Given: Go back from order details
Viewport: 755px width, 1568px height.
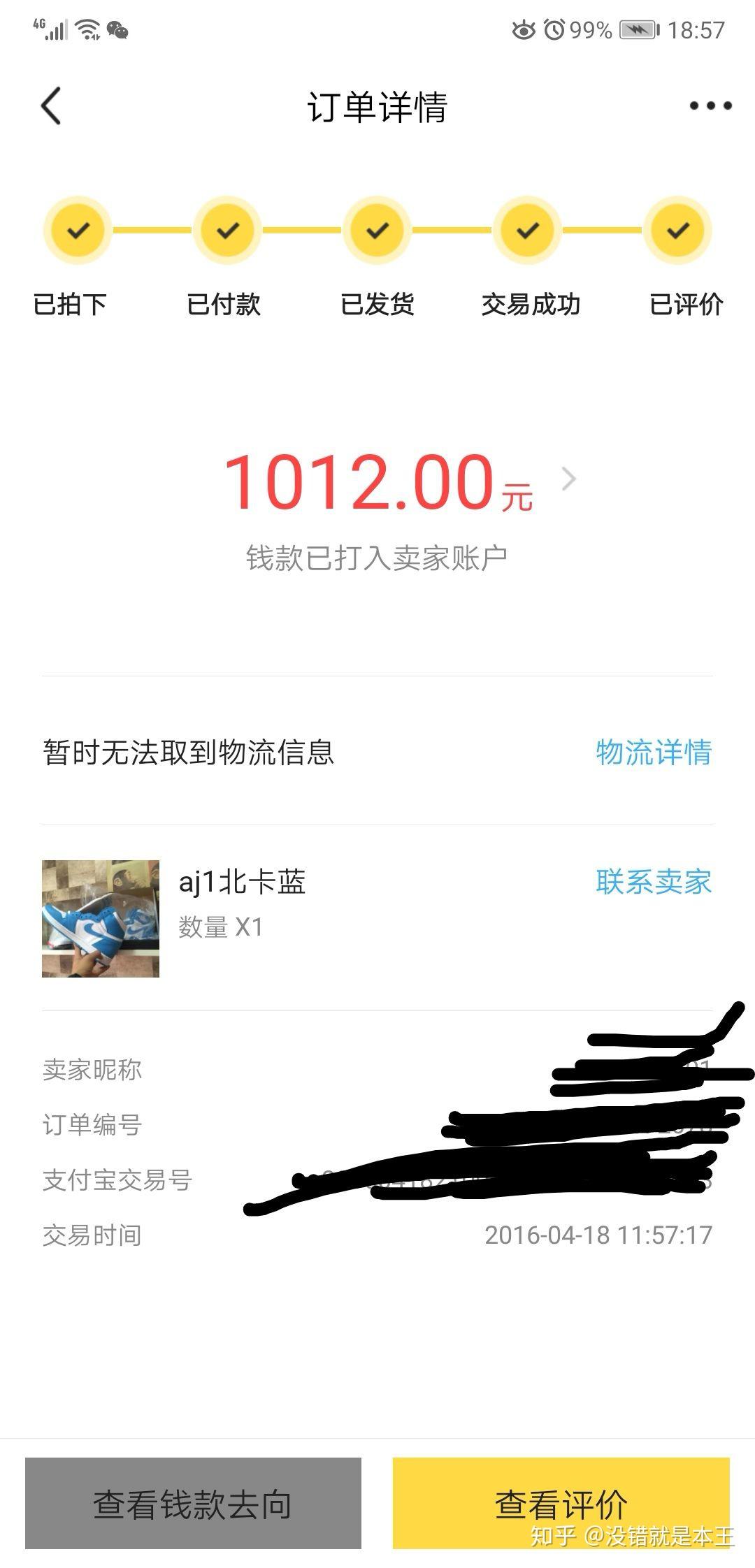Looking at the screenshot, I should coord(51,106).
